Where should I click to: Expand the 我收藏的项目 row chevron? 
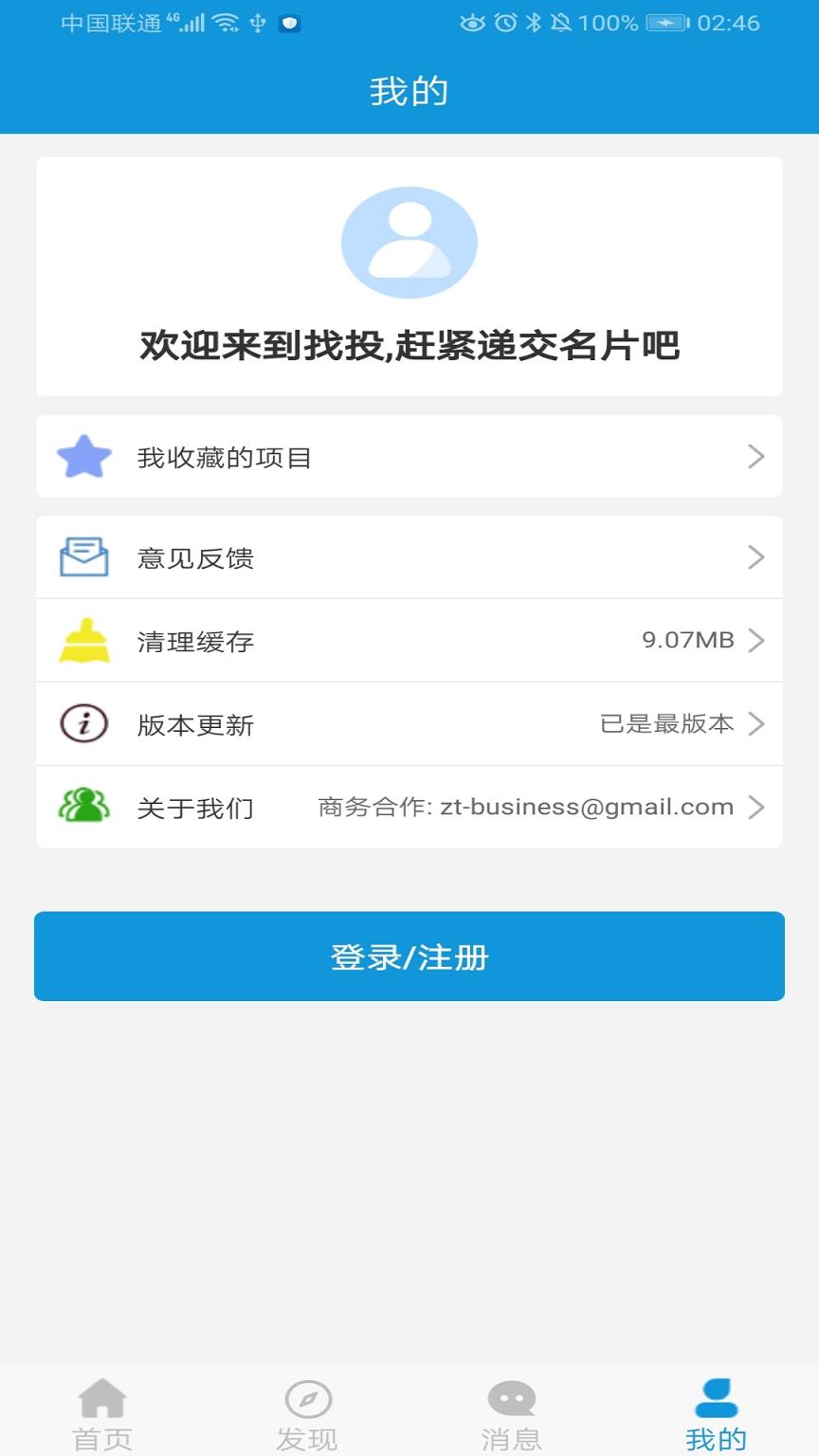pos(755,457)
